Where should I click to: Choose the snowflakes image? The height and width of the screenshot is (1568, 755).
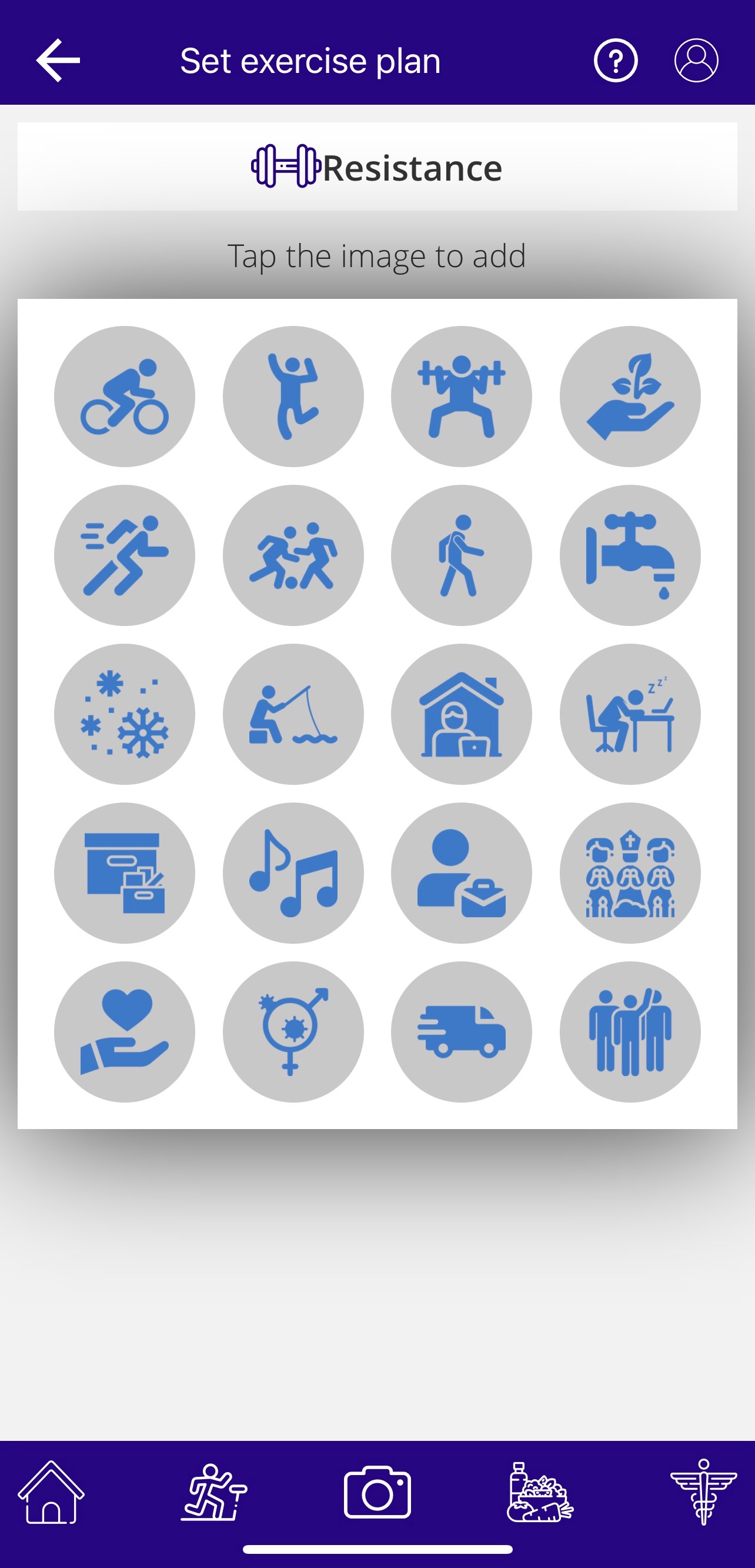coord(125,714)
